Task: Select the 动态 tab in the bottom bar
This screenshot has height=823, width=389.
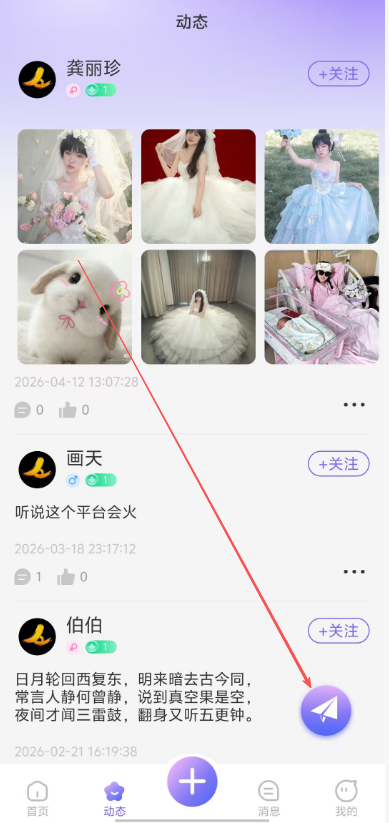Action: click(114, 798)
